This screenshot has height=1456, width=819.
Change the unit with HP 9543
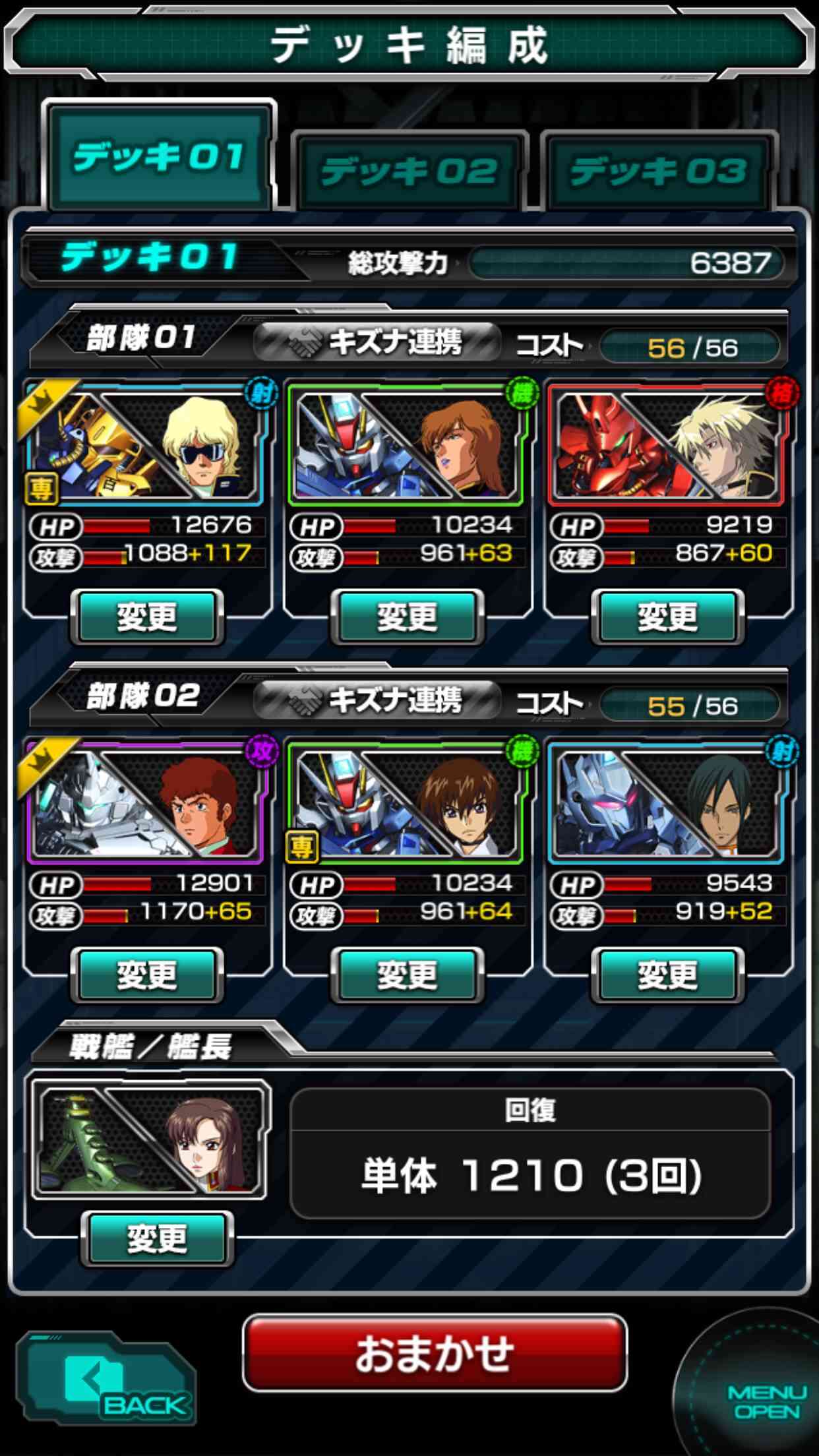coord(667,975)
